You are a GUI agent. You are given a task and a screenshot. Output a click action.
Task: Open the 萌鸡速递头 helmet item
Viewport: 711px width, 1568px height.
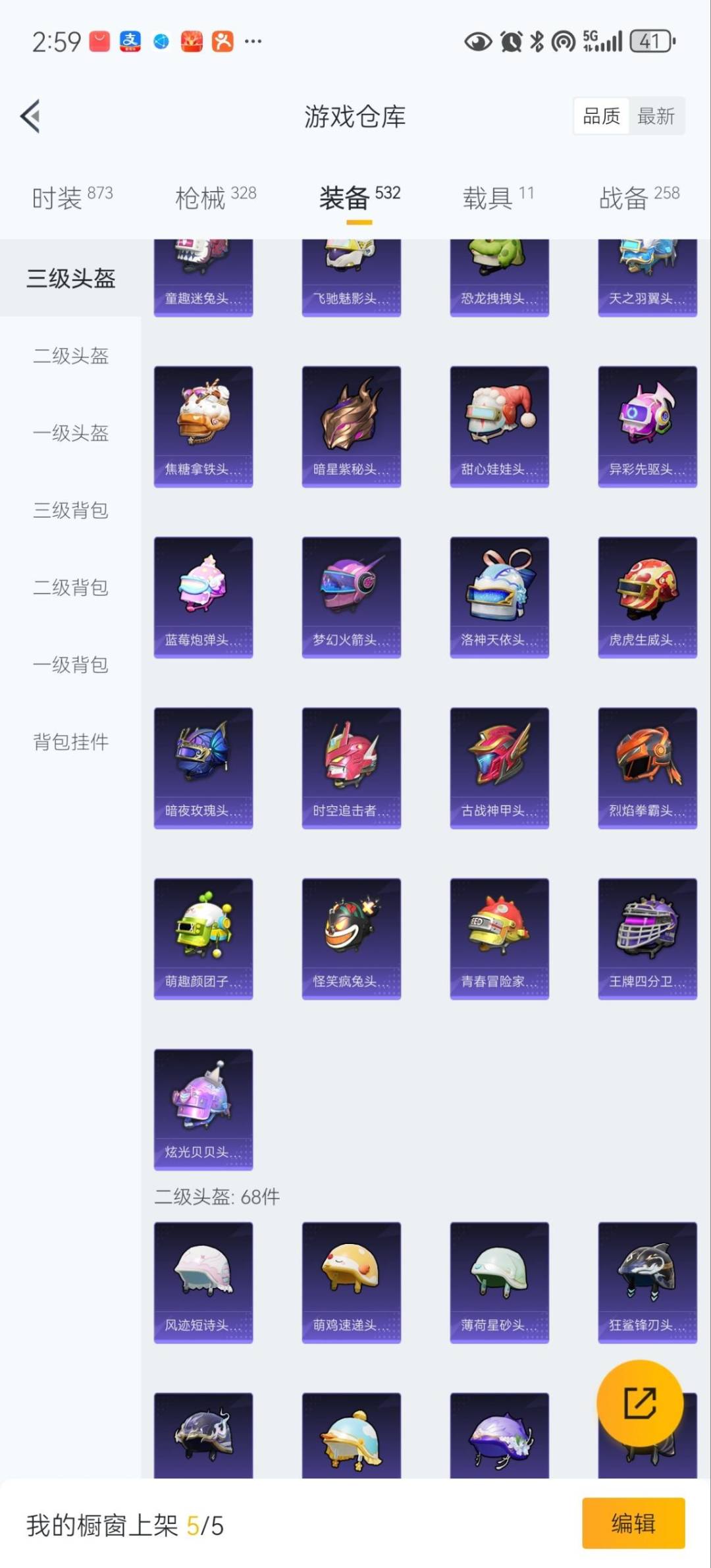point(351,1282)
